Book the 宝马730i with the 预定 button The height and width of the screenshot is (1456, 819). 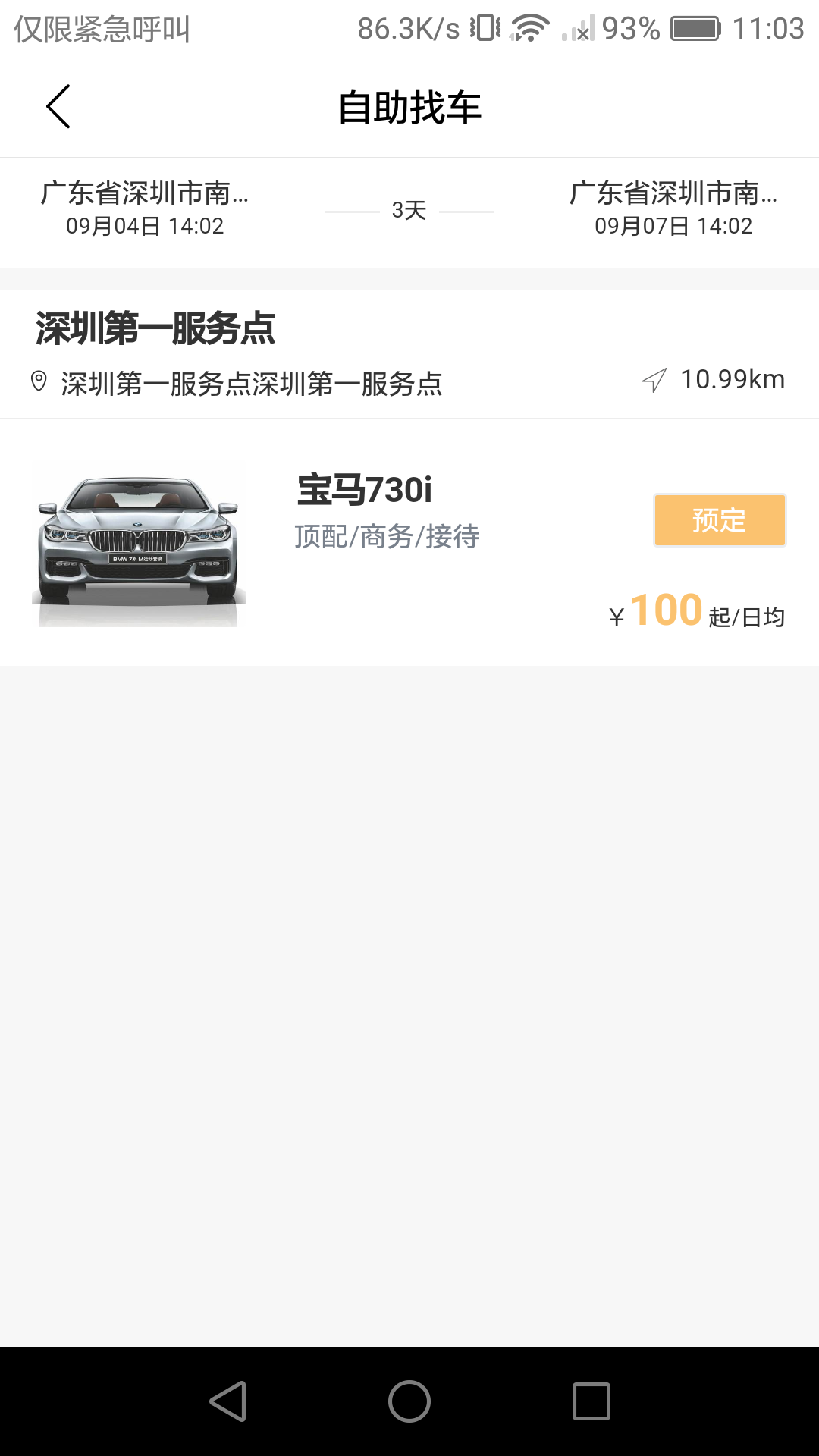[719, 520]
